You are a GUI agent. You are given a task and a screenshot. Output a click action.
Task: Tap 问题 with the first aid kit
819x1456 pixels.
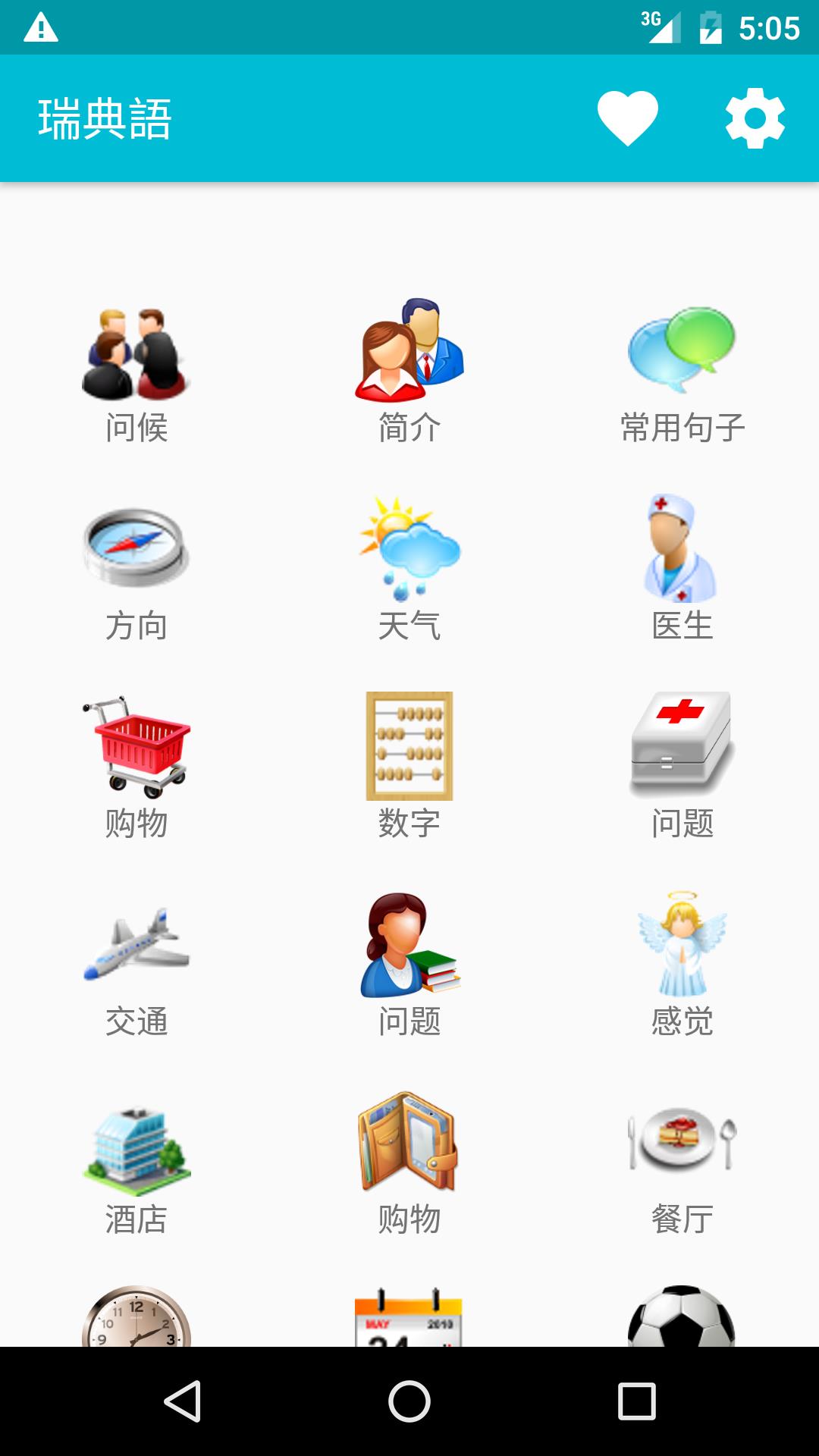pyautogui.click(x=682, y=767)
